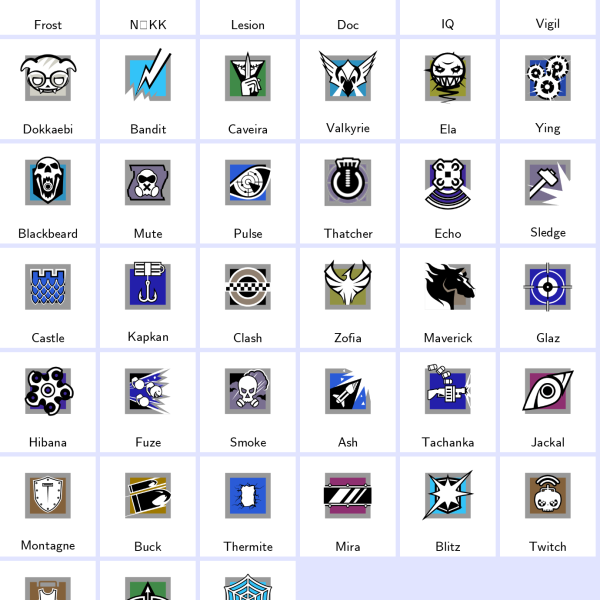The width and height of the screenshot is (600, 600).
Task: Open the Ying operator tile
Action: coord(548,88)
